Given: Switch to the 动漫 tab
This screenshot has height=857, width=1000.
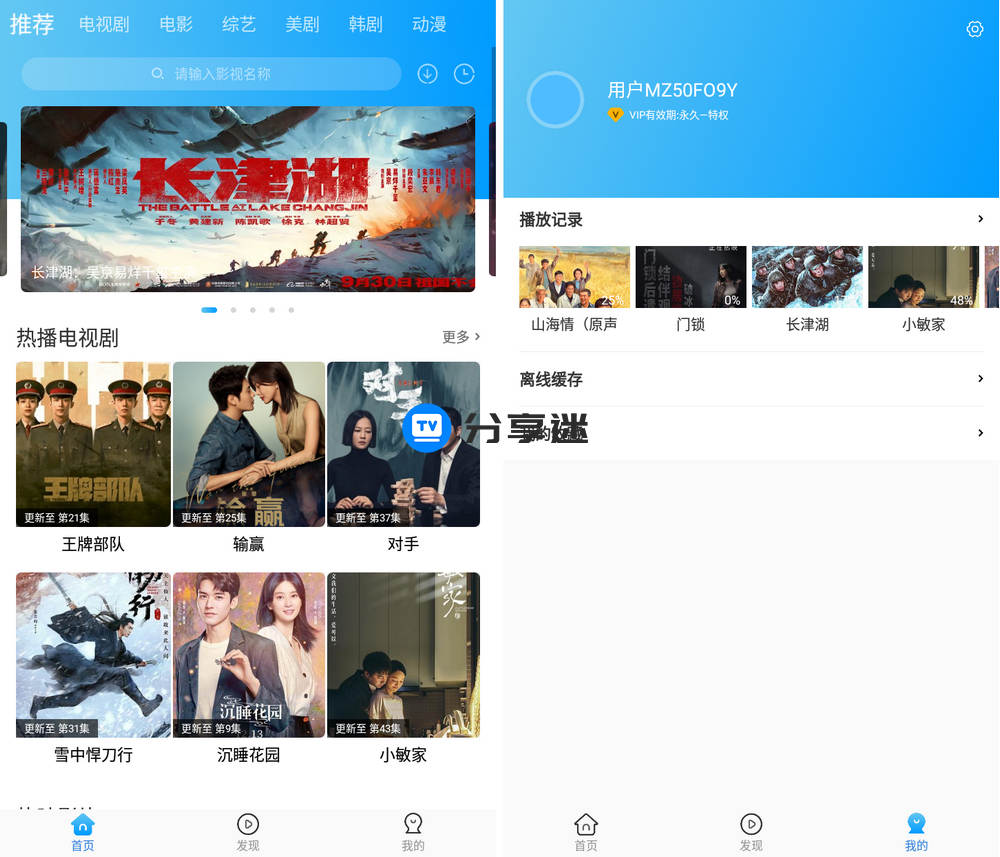Looking at the screenshot, I should coord(429,24).
